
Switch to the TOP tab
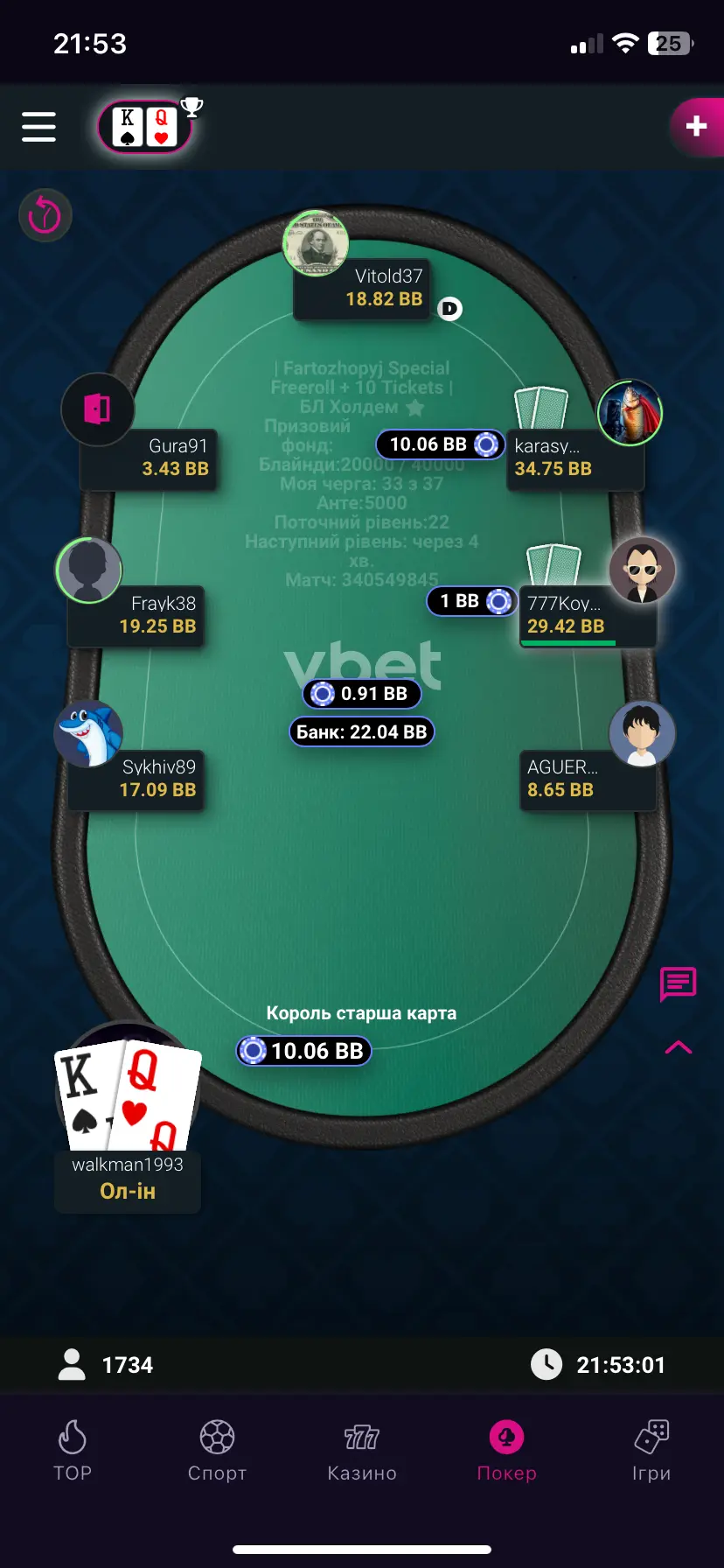[73, 1452]
